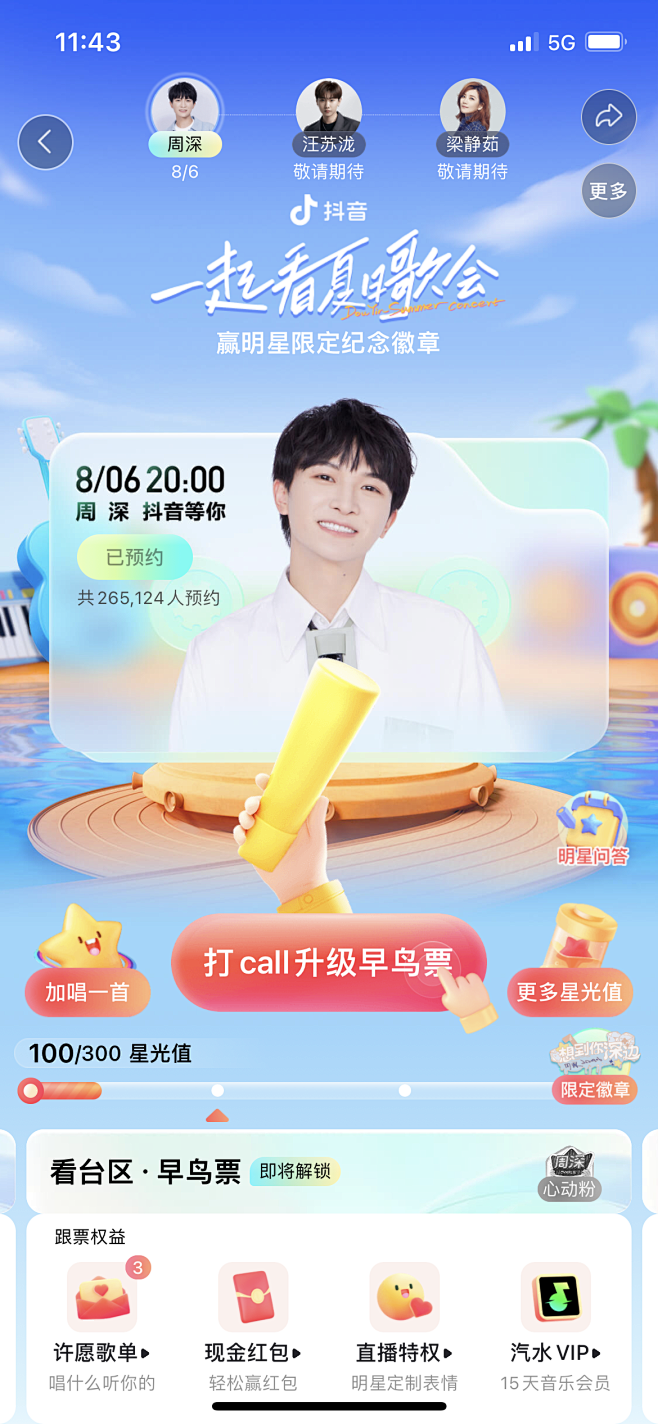Switch to the 汪苏泷 tab
This screenshot has width=658, height=1424.
[329, 130]
